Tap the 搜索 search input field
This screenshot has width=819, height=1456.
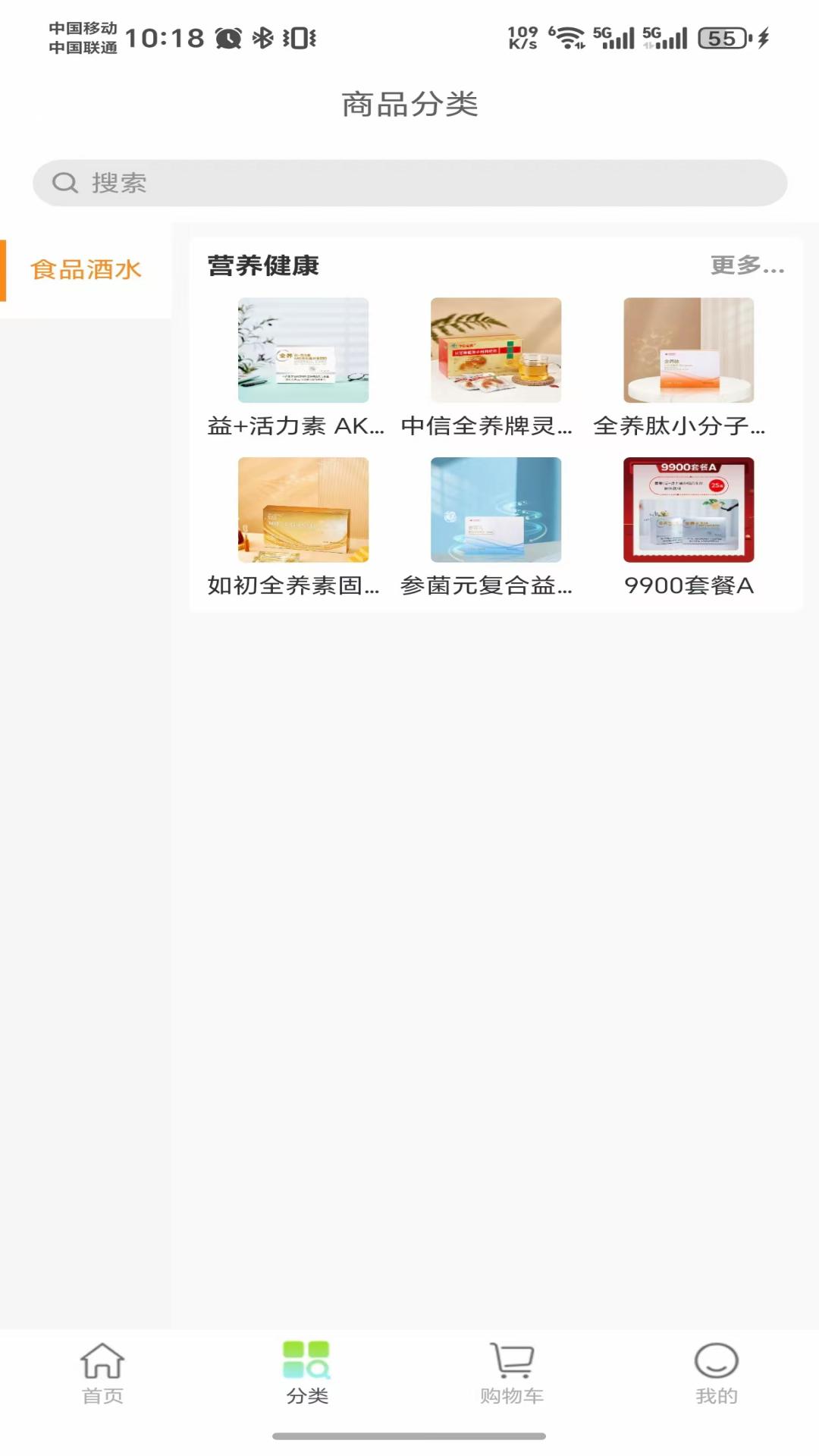click(x=409, y=182)
